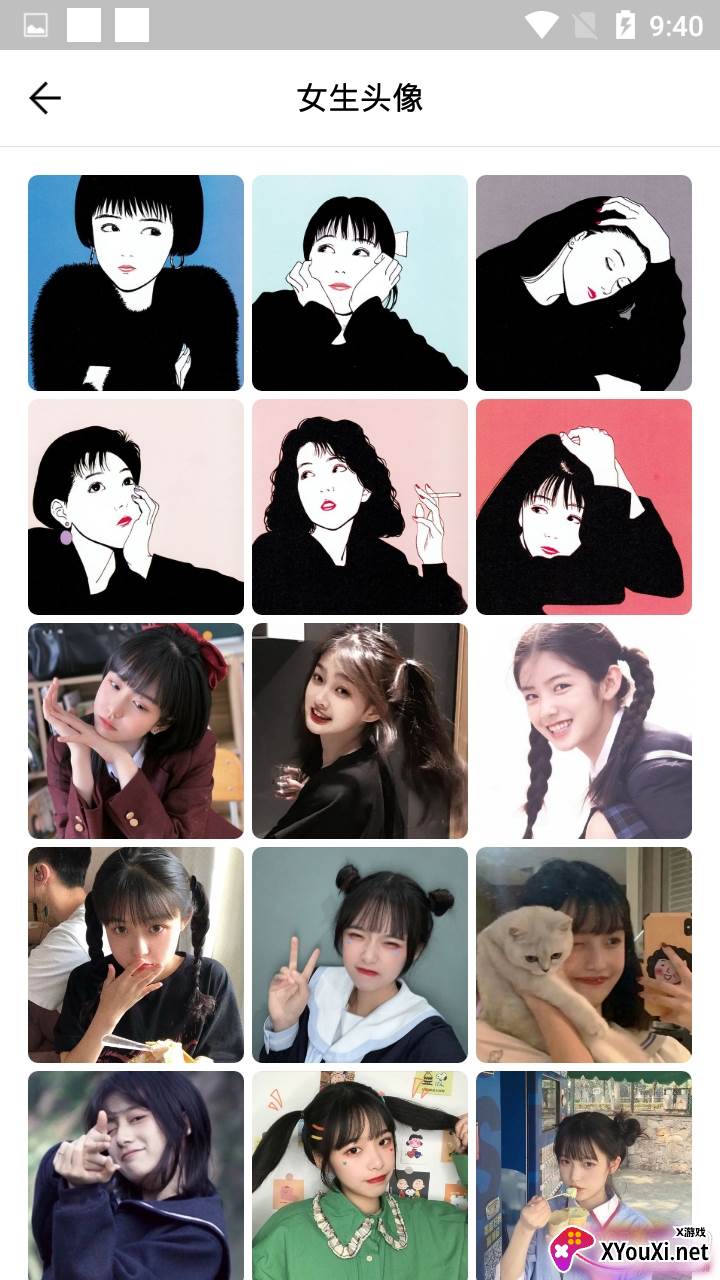The width and height of the screenshot is (720, 1280).
Task: Select the illustration holding a cigarette
Action: [x=360, y=507]
